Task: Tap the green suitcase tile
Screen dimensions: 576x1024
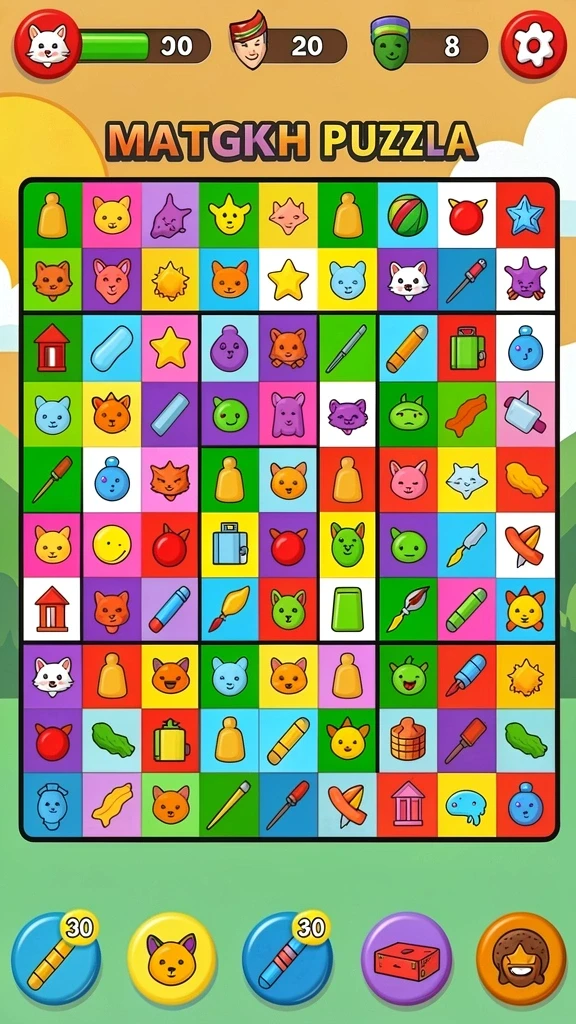Action: click(467, 348)
